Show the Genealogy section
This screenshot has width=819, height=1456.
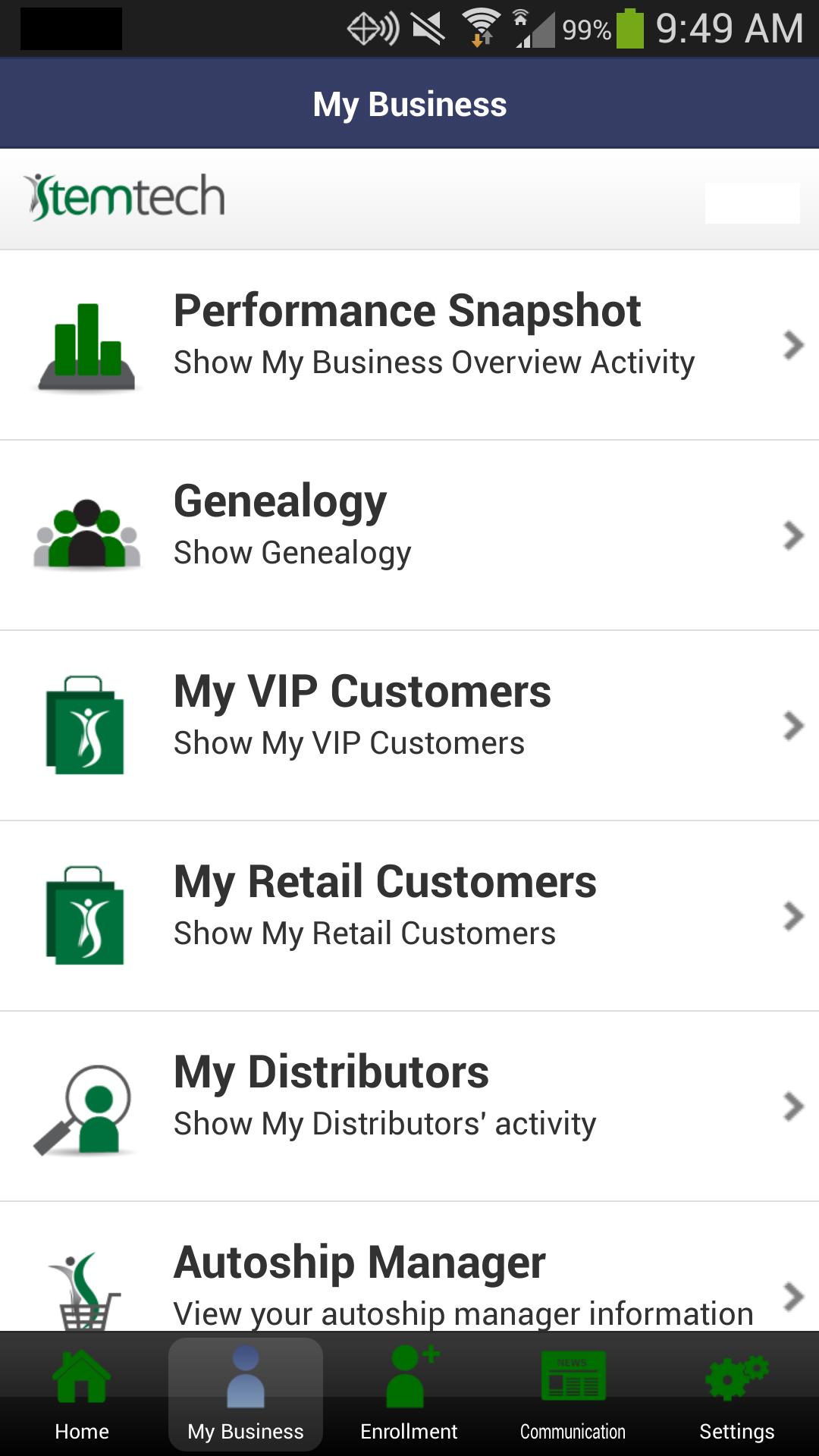coord(409,535)
